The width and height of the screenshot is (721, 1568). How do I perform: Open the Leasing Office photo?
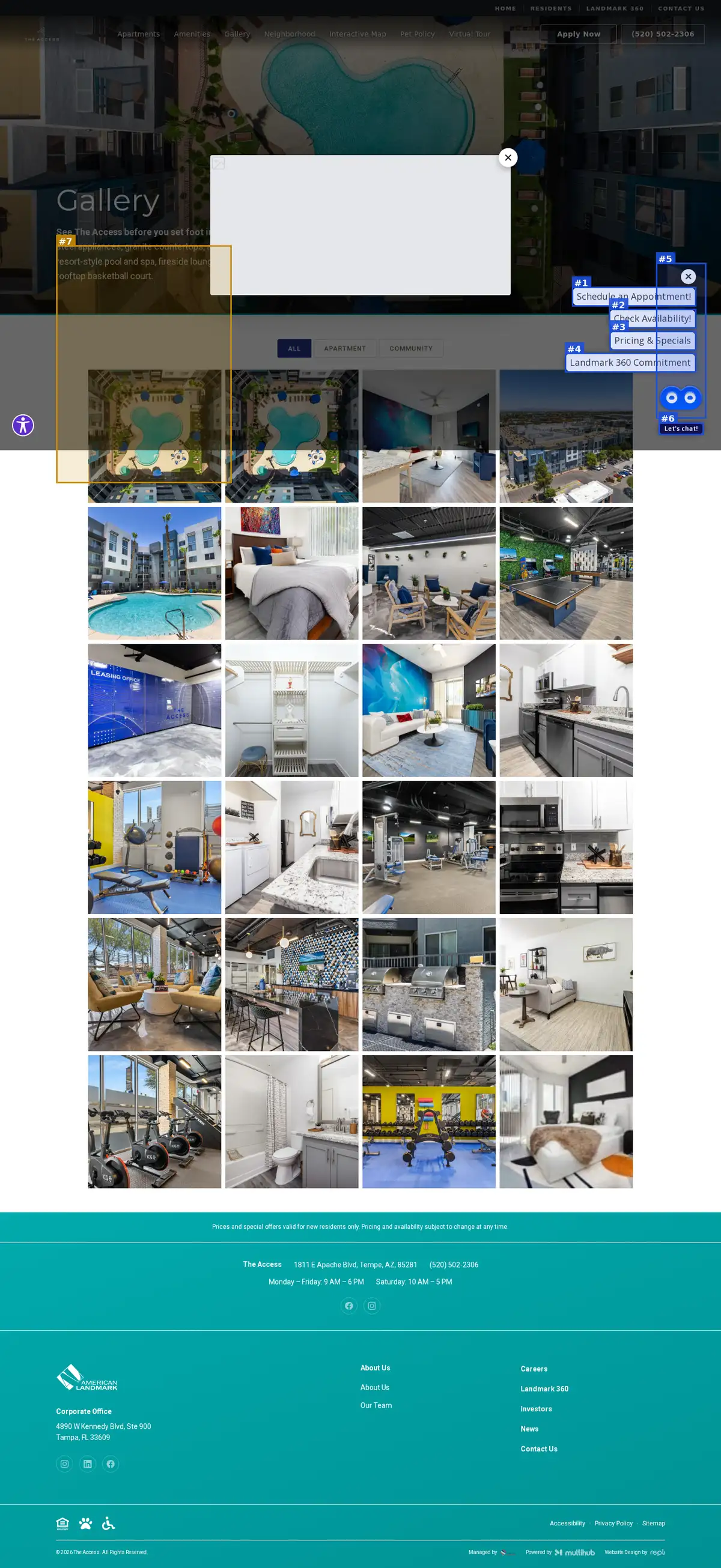click(154, 710)
